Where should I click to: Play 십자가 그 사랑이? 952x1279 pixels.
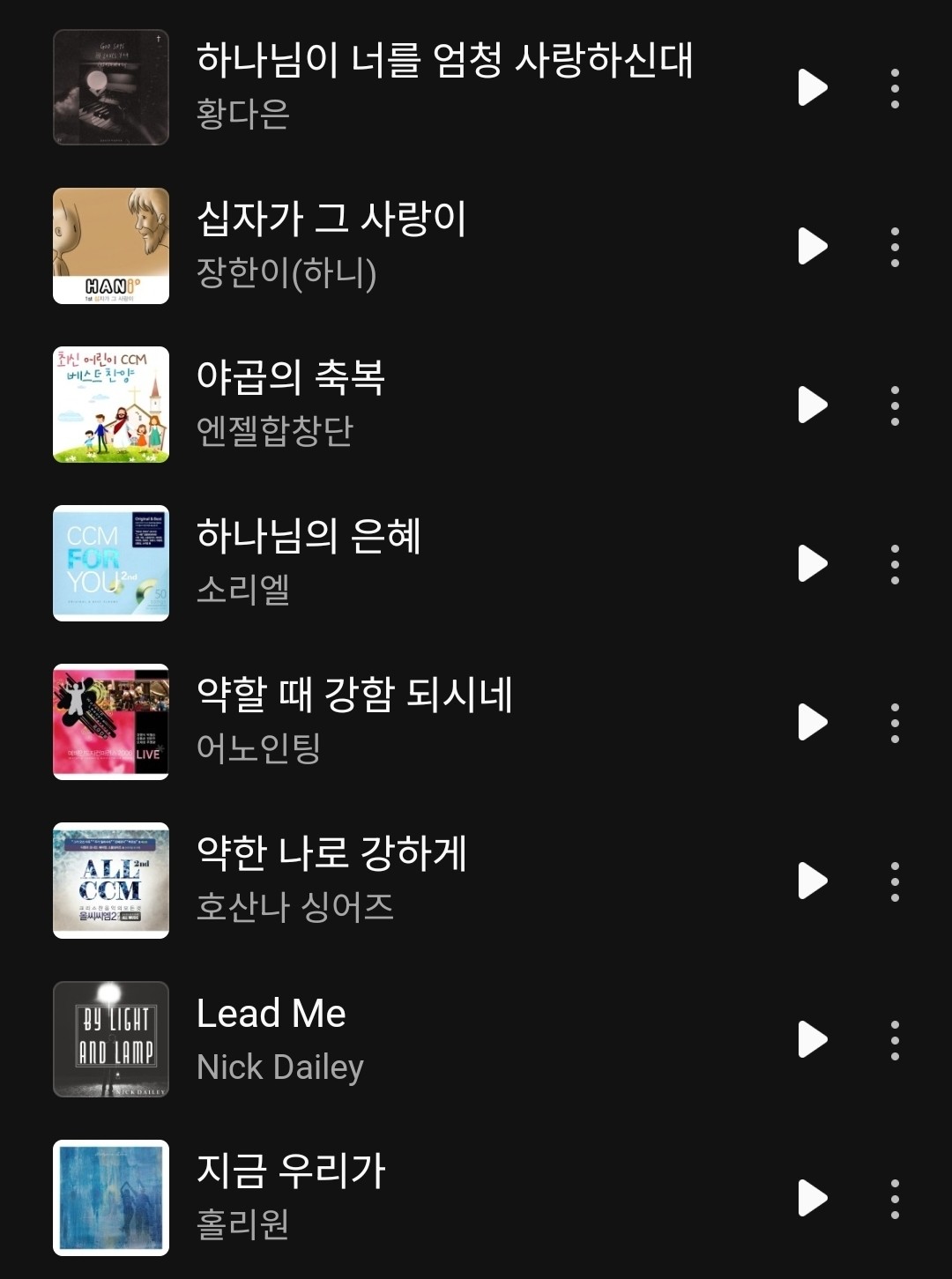coord(812,246)
